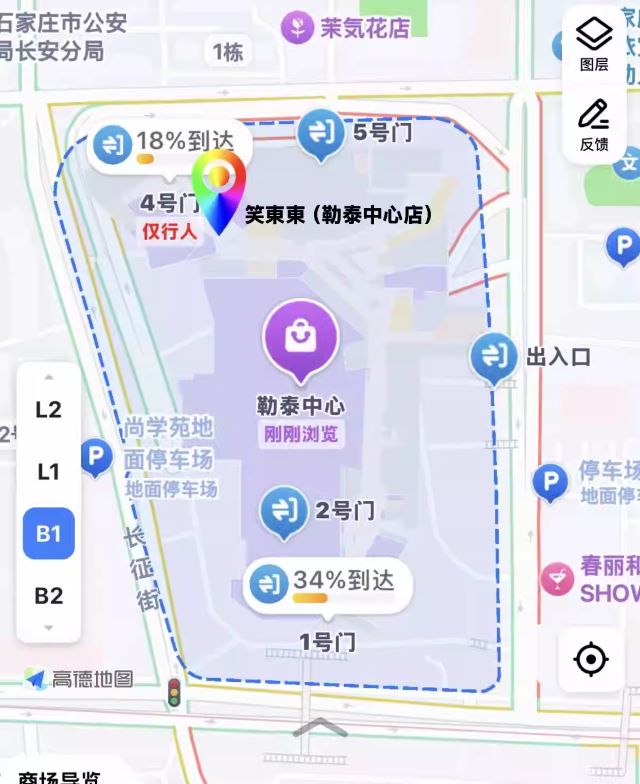The image size is (640, 784).
Task: Switch to floor L2
Action: [49, 409]
